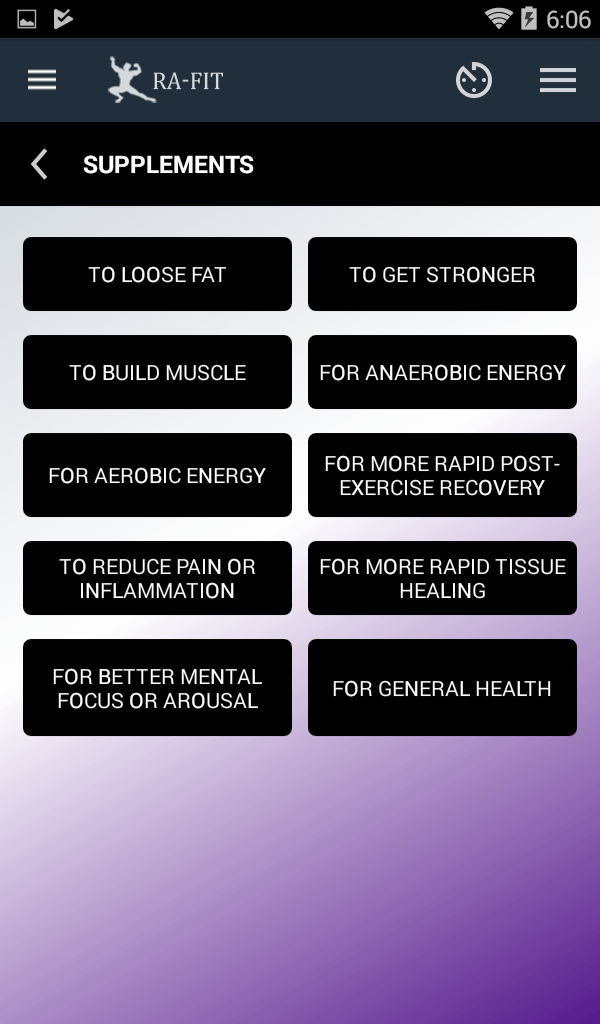Choose To Reduce Pain or Inflammation
The image size is (600, 1024).
pos(157,578)
